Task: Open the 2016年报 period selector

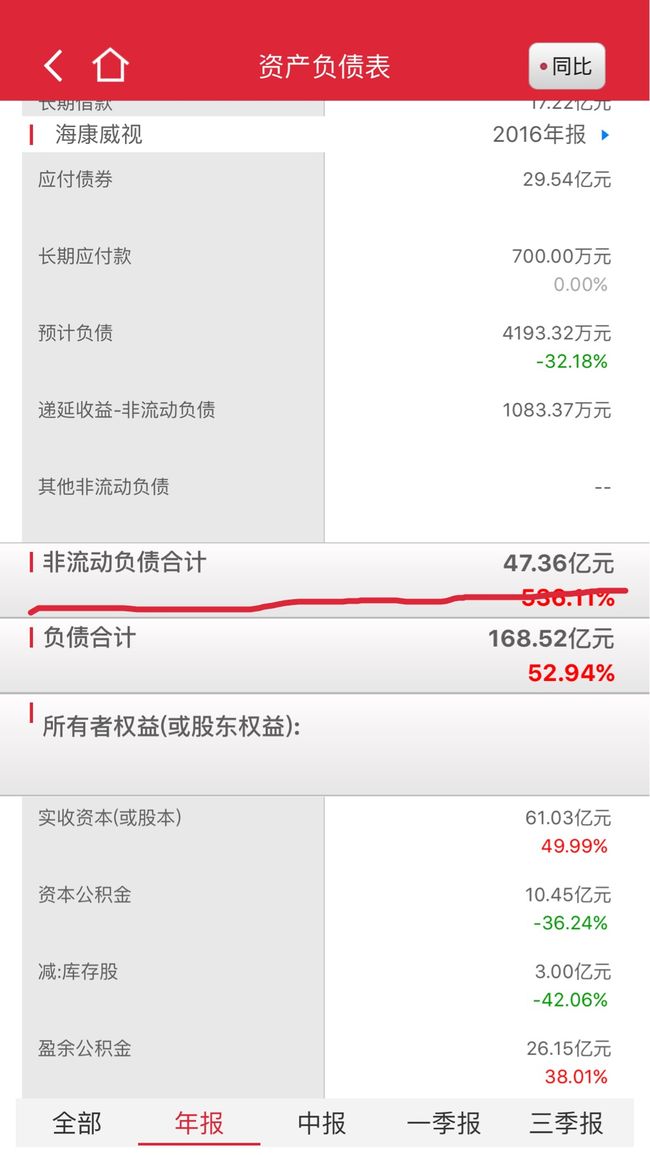Action: 551,135
